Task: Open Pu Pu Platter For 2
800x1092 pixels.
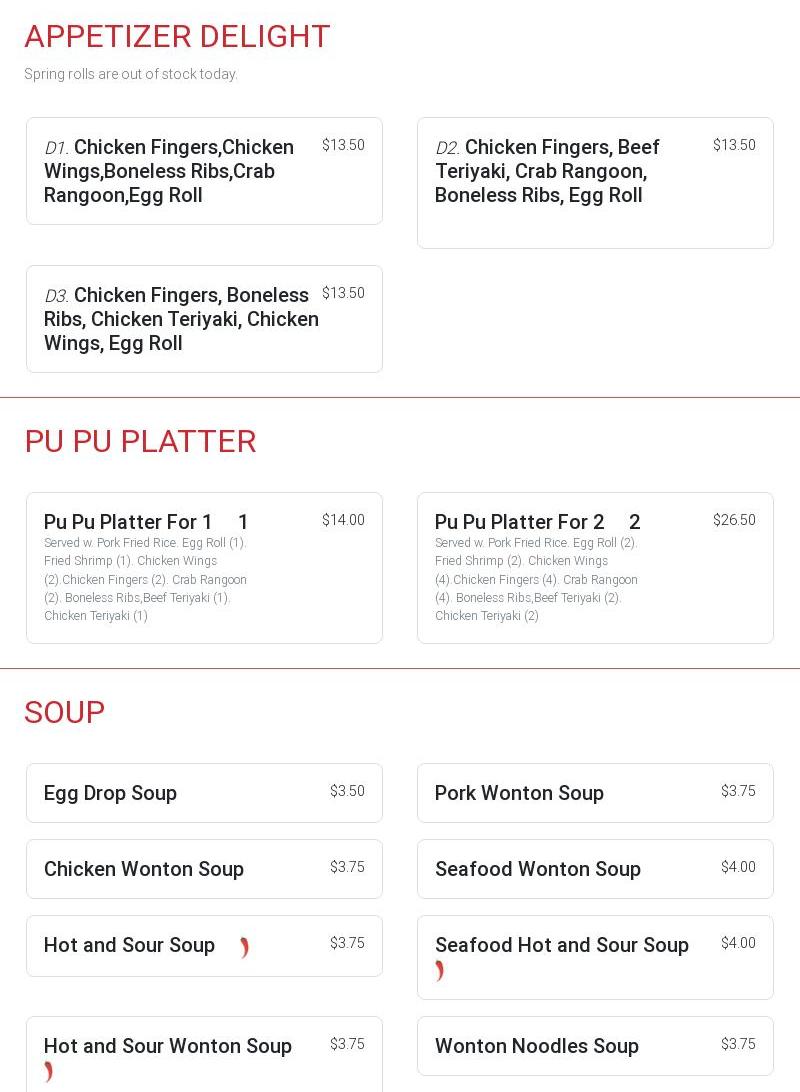Action: (x=595, y=567)
